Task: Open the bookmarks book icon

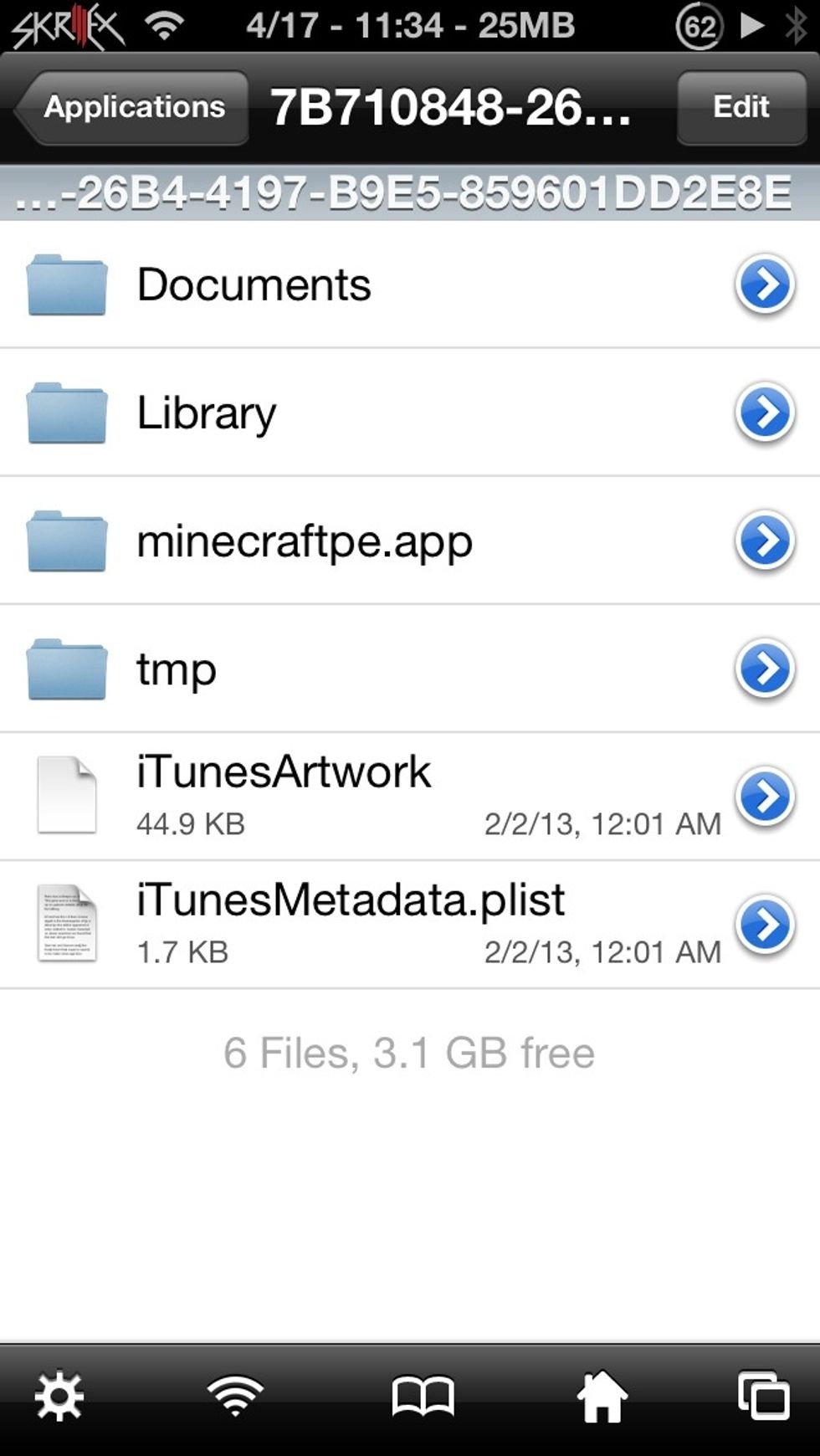Action: click(423, 1397)
